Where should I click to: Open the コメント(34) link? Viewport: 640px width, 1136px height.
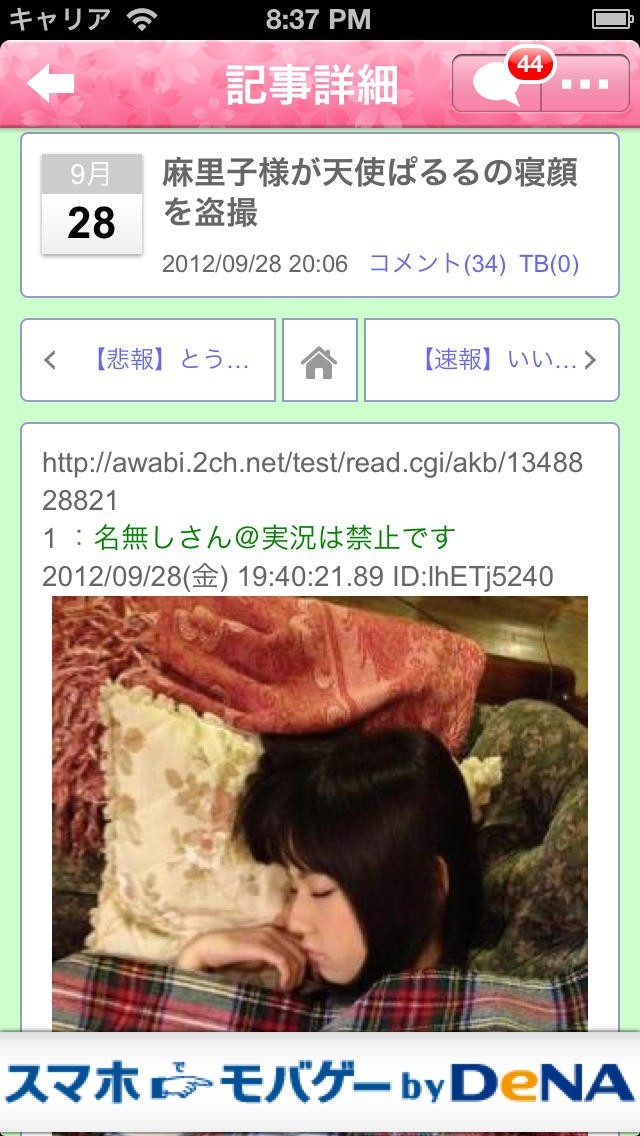coord(437,264)
